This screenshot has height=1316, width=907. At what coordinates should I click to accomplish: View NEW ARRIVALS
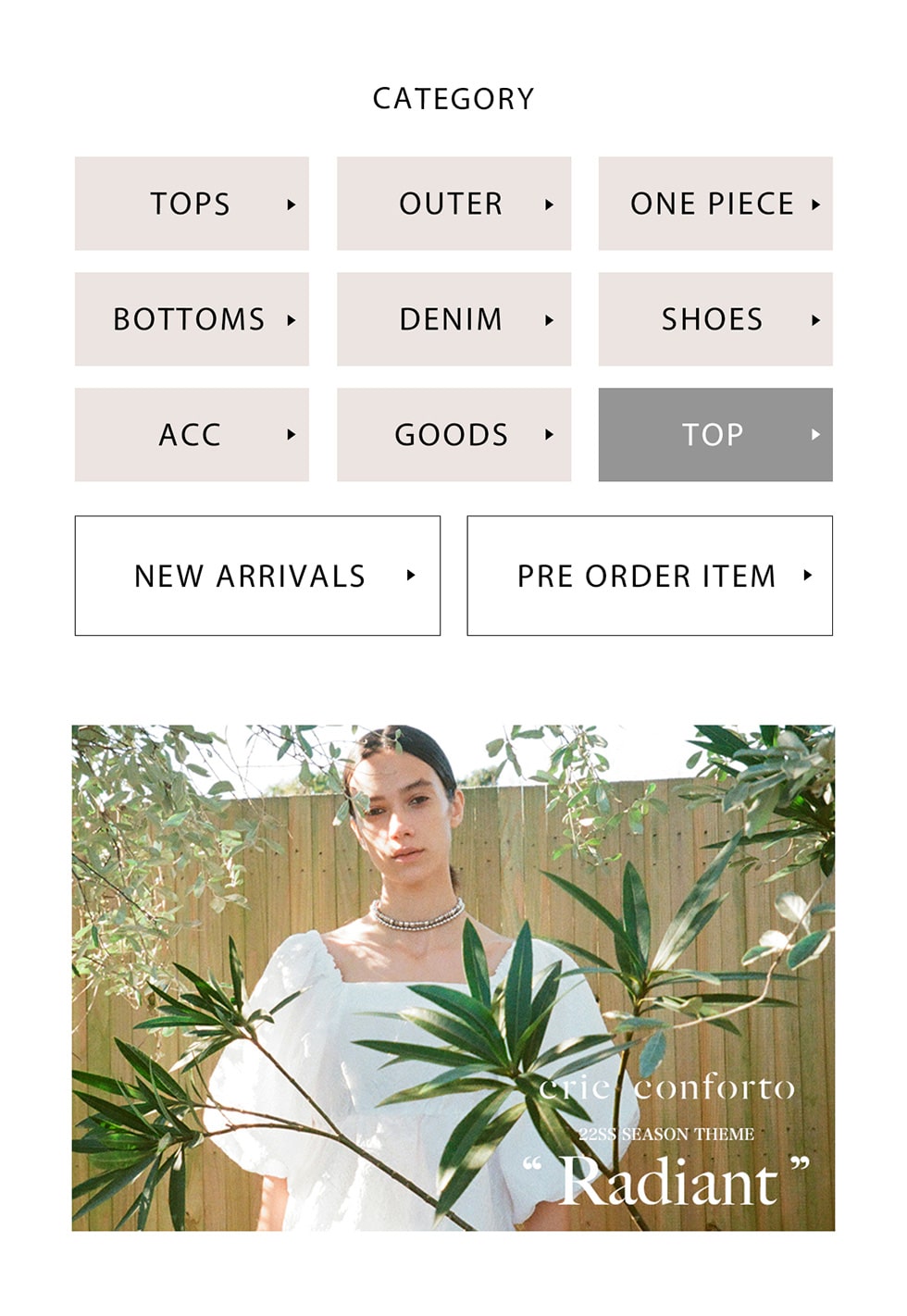point(257,576)
